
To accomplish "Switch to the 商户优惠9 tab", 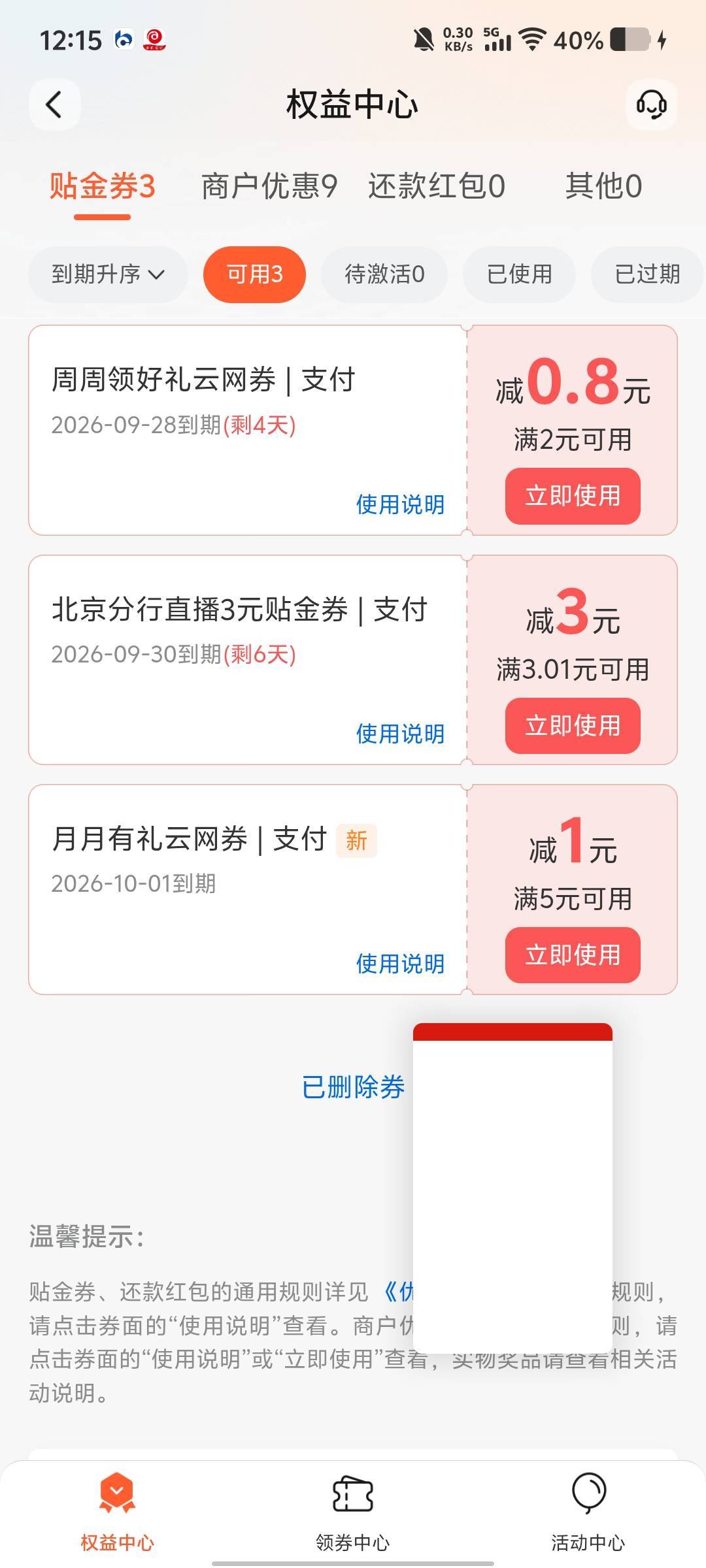I will coord(269,186).
